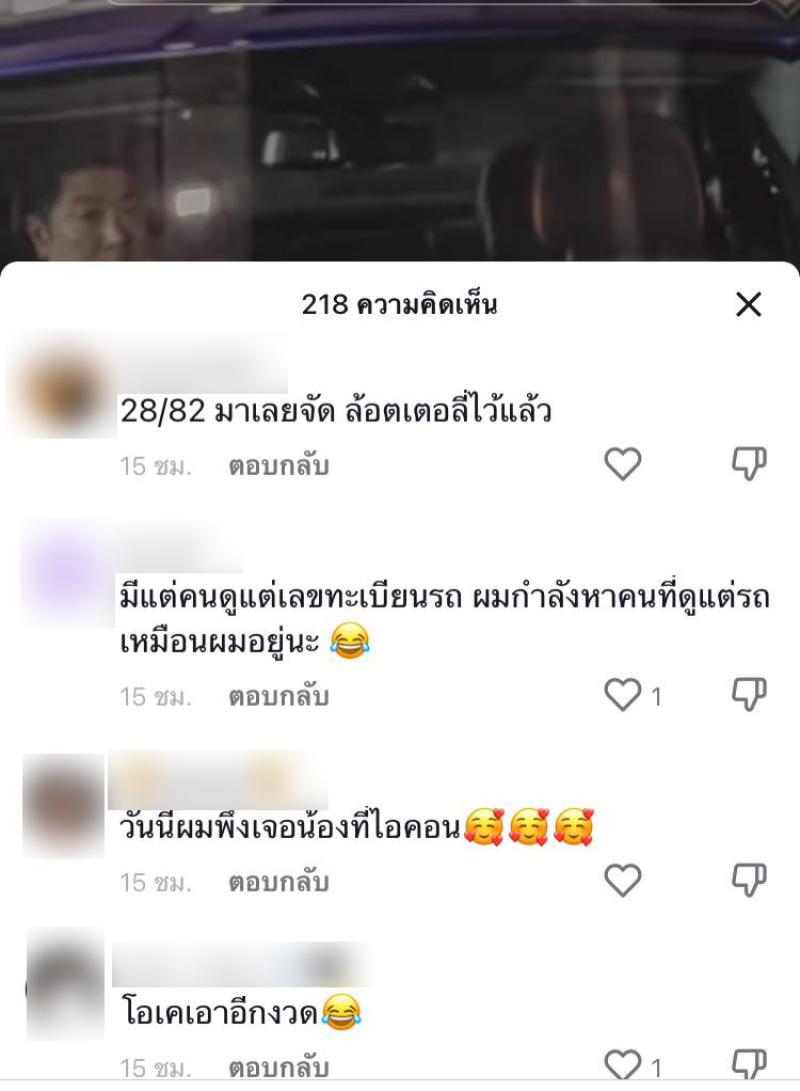Viewport: 800px width, 1091px height.
Task: Dislike the comment mentioning ไอคอน
Action: tap(748, 881)
